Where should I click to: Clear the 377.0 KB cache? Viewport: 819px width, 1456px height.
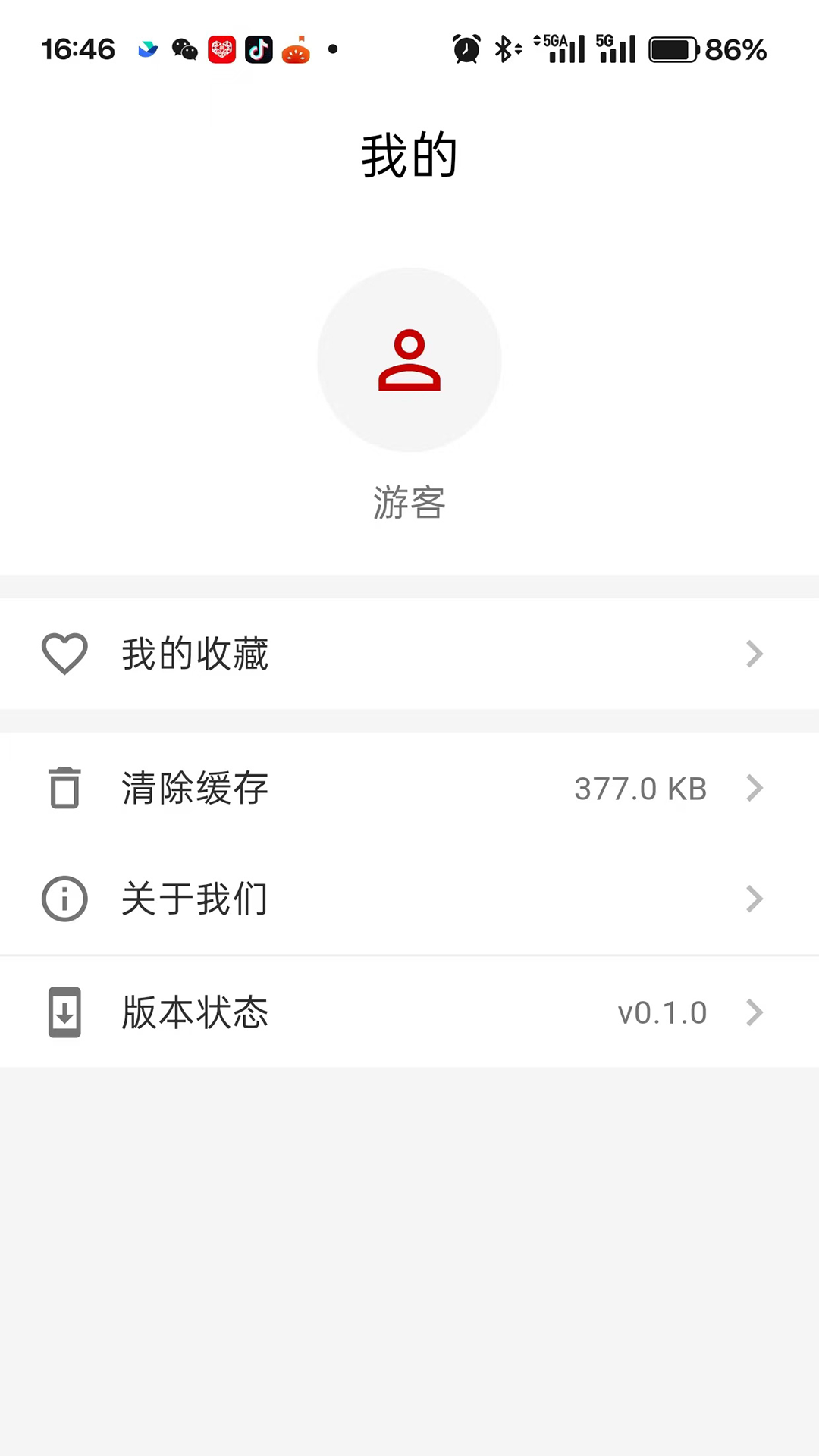(x=409, y=788)
